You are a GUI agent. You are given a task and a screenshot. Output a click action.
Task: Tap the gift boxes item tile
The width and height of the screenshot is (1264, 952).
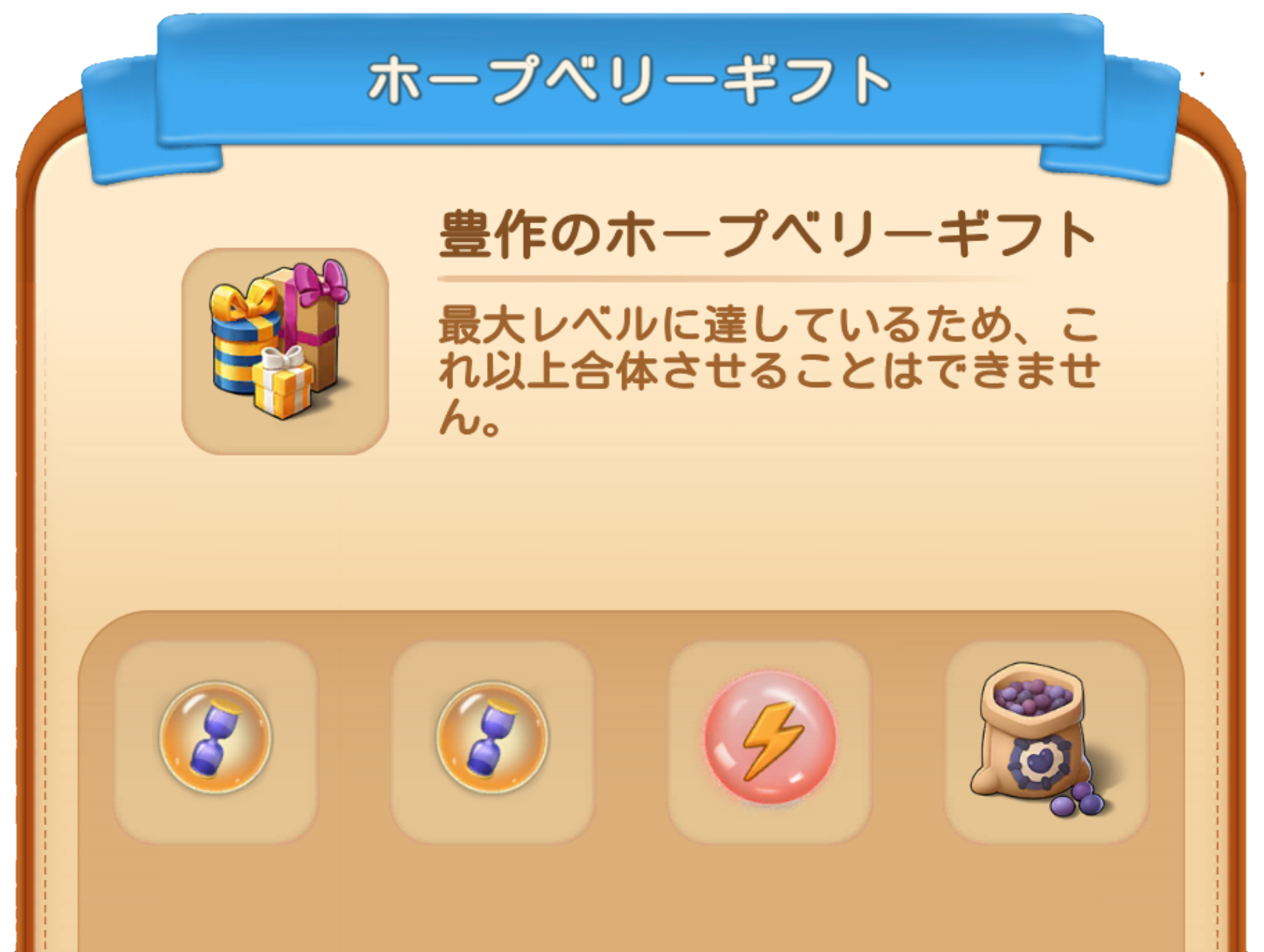285,351
